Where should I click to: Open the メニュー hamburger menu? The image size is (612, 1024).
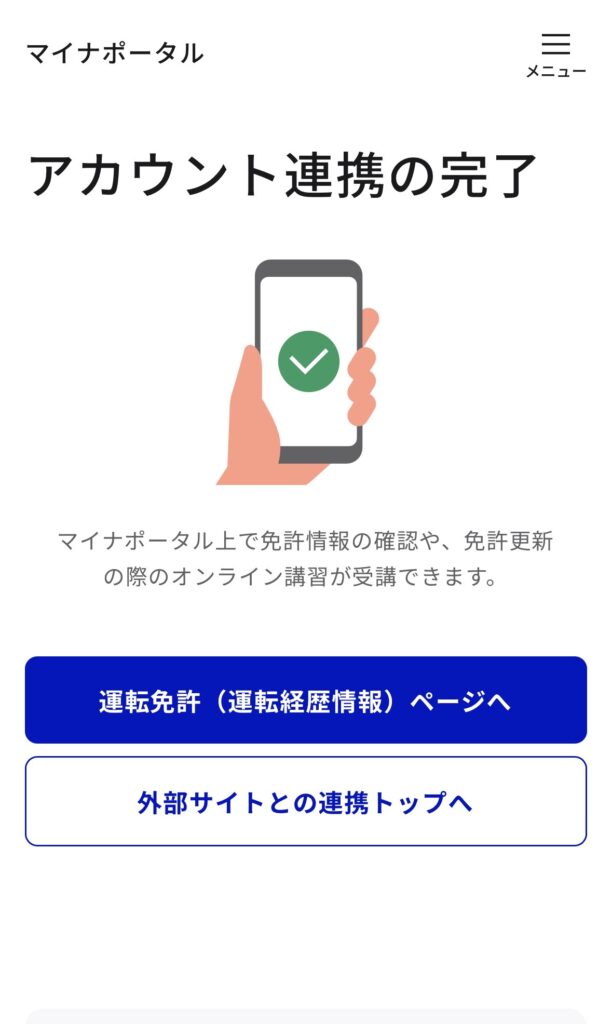[x=555, y=54]
